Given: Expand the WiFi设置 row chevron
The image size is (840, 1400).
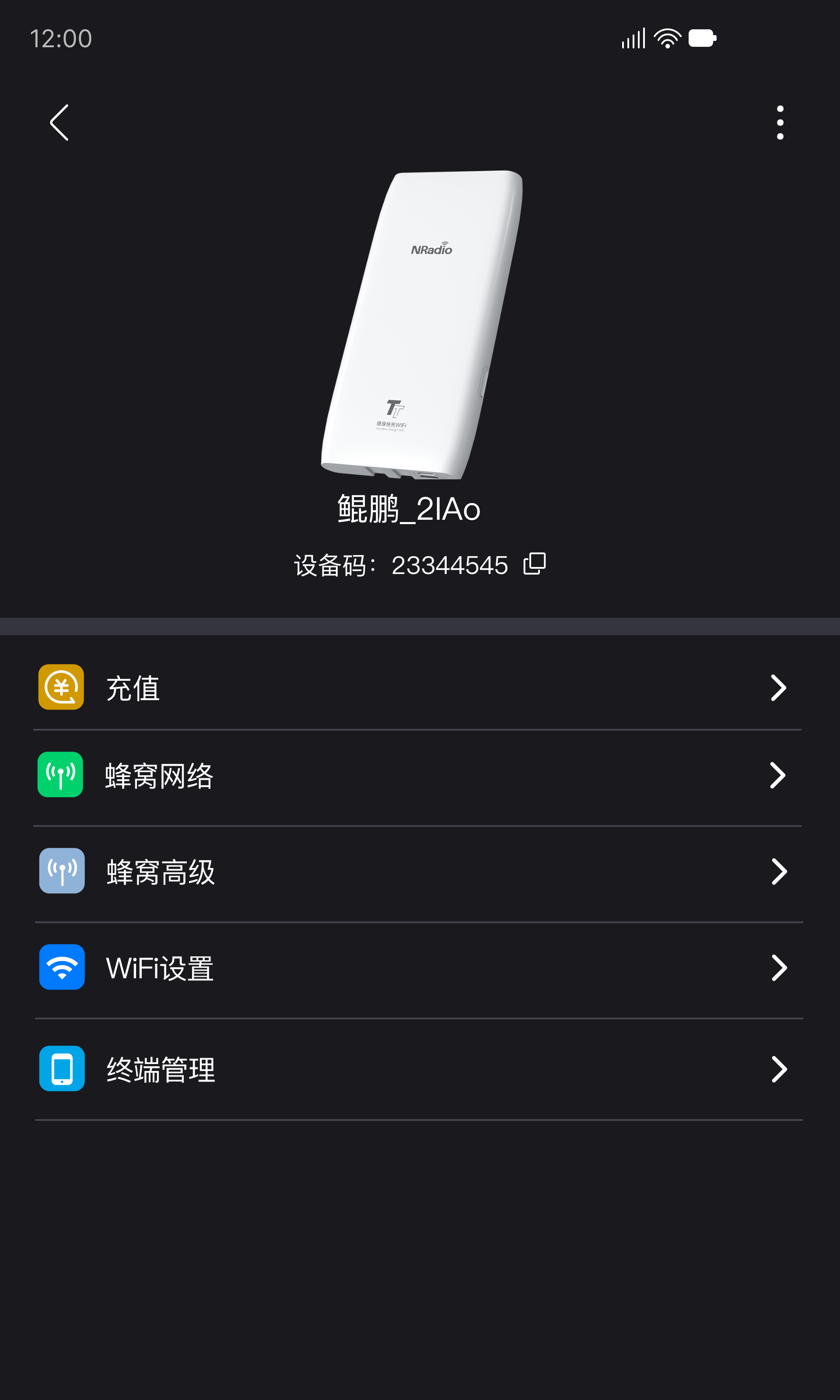Looking at the screenshot, I should [x=779, y=968].
